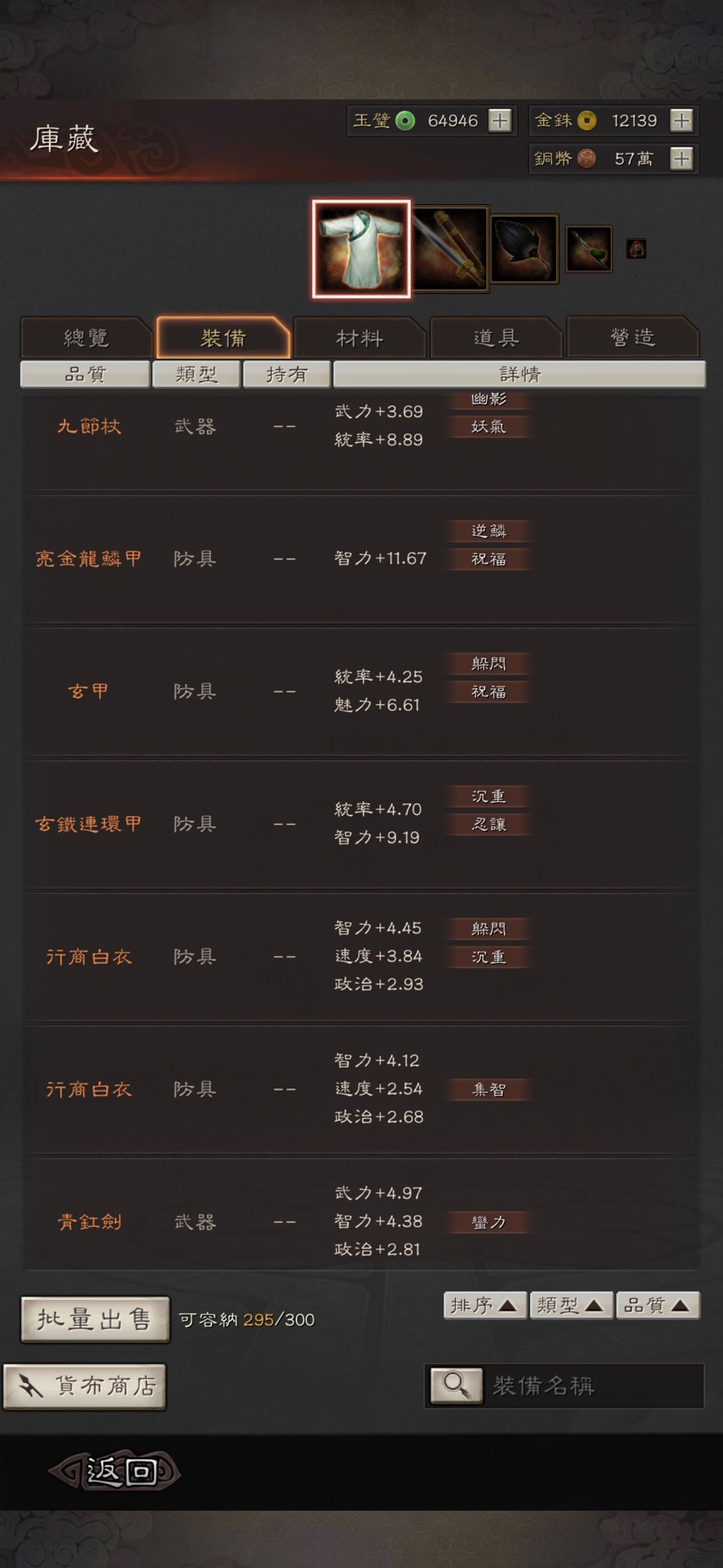Open the 道具 tab
This screenshot has width=723, height=1568.
(x=496, y=338)
